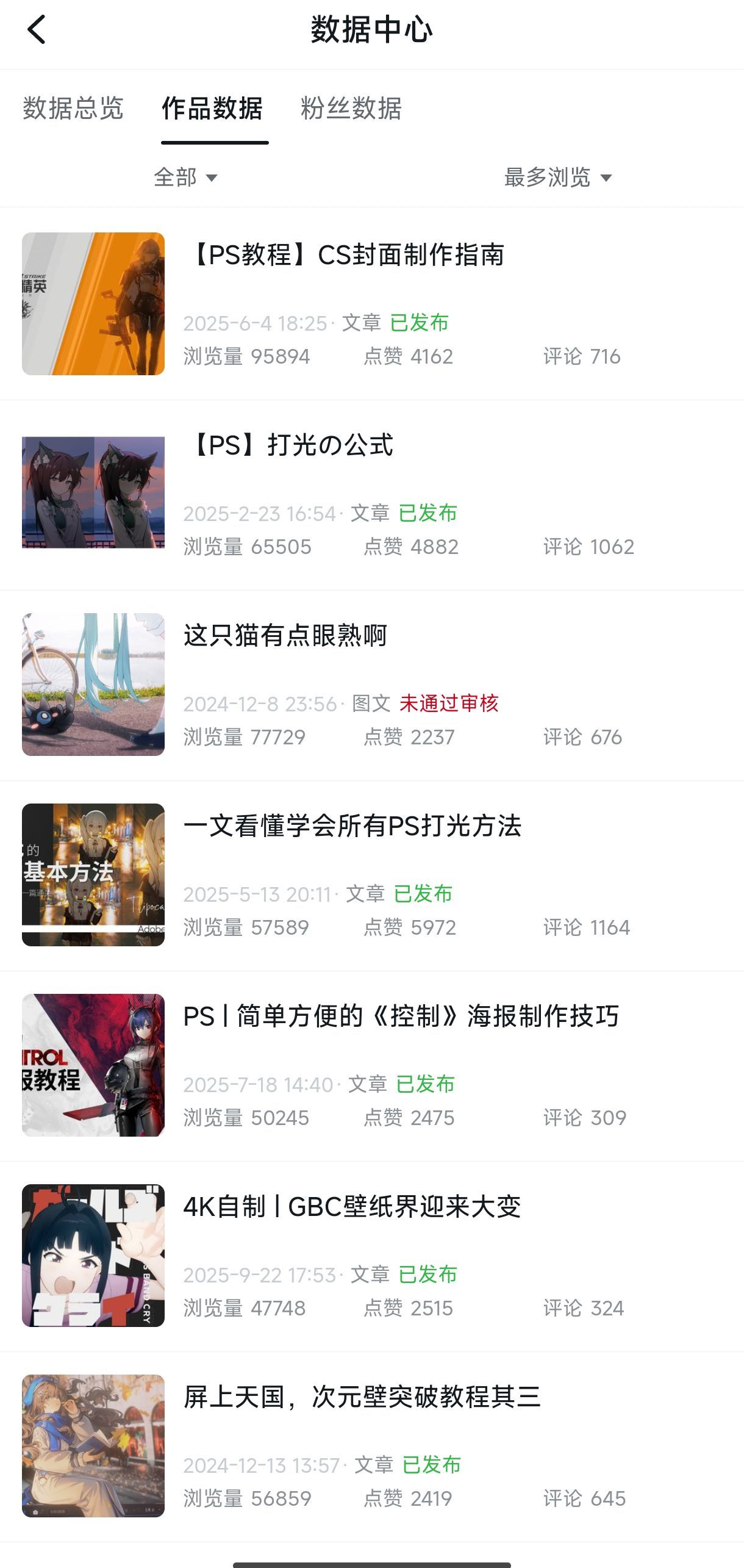Select the 作品数据 tab
Viewport: 744px width, 1568px height.
[x=212, y=109]
